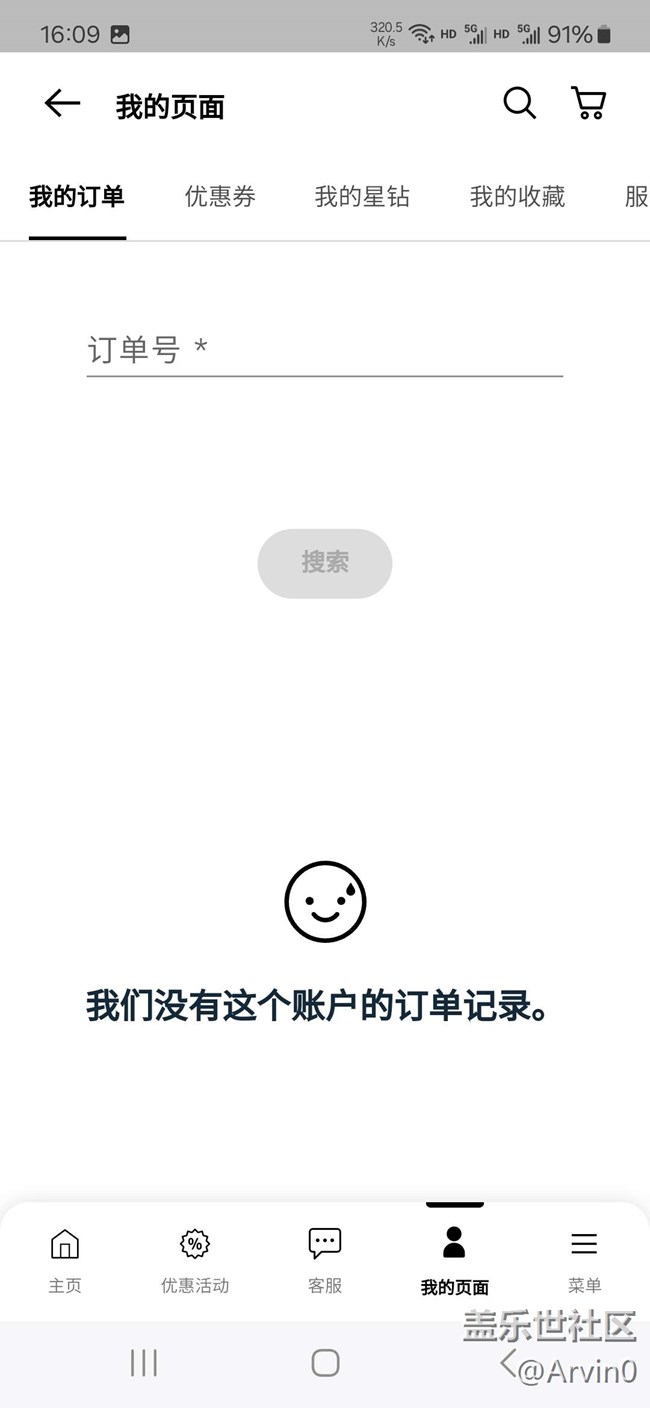Image resolution: width=650 pixels, height=1408 pixels.
Task: Open the shopping cart
Action: point(588,103)
